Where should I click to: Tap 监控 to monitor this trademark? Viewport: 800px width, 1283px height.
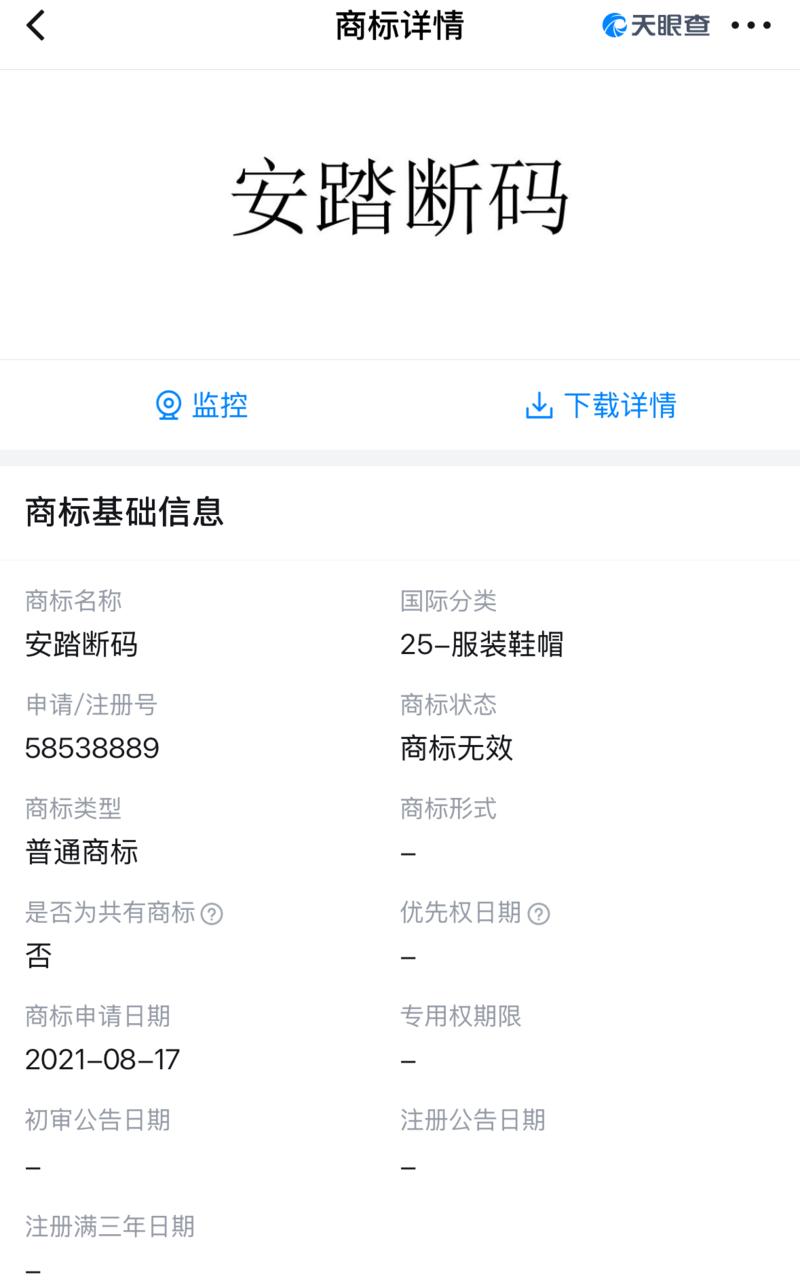coord(202,405)
